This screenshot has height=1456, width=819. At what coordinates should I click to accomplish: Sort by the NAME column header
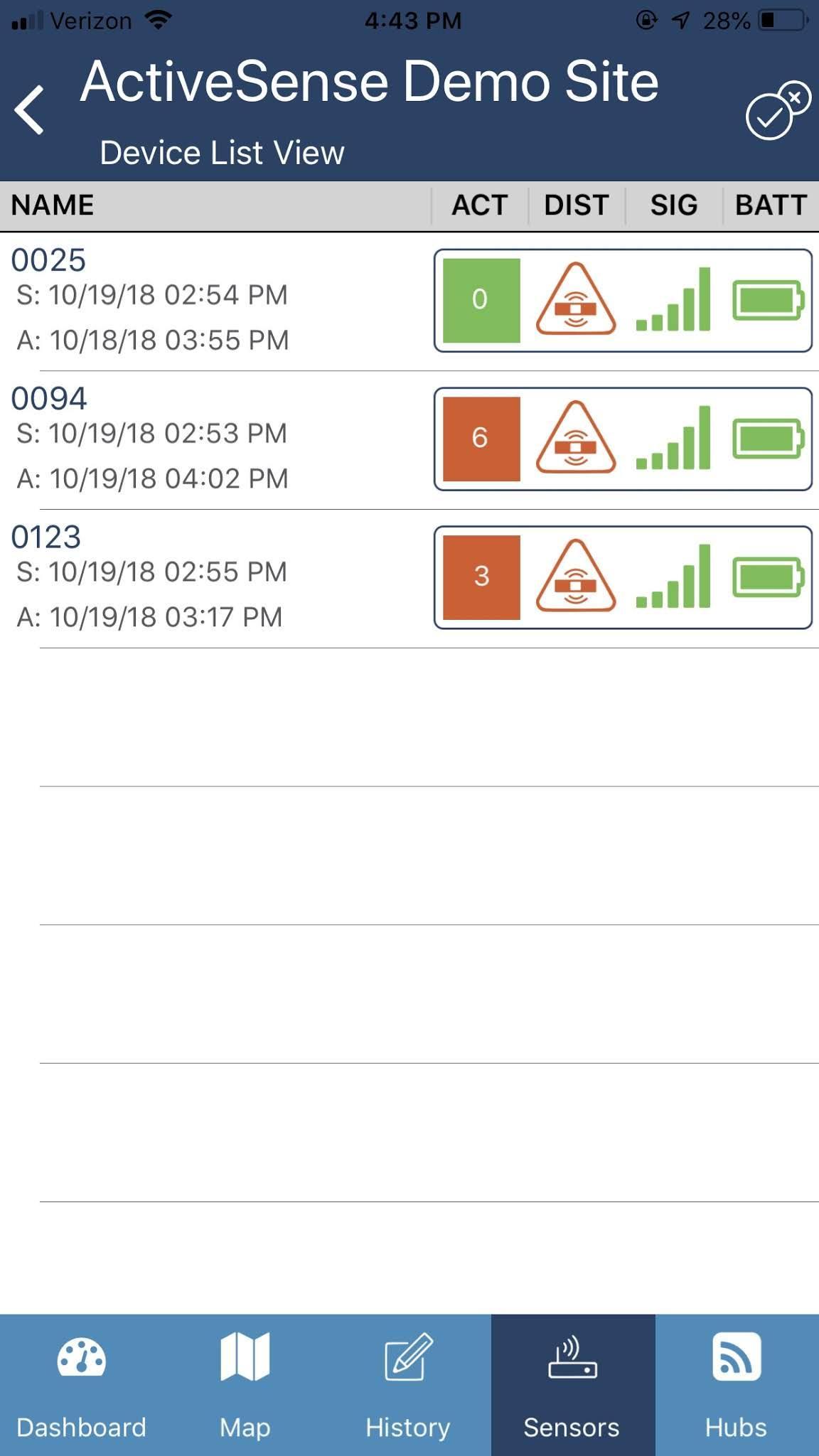[53, 205]
